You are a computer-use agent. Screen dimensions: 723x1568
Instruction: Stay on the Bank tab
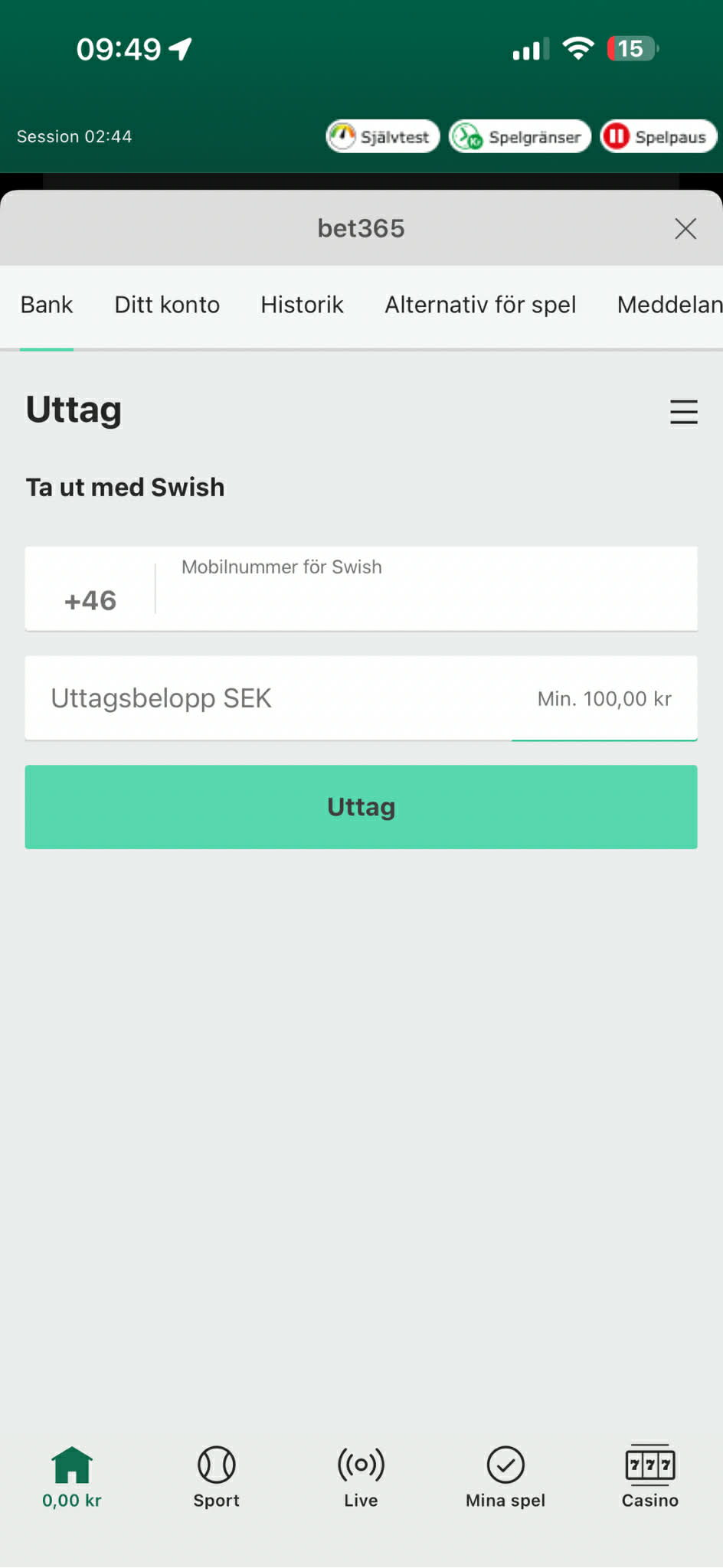click(x=47, y=305)
